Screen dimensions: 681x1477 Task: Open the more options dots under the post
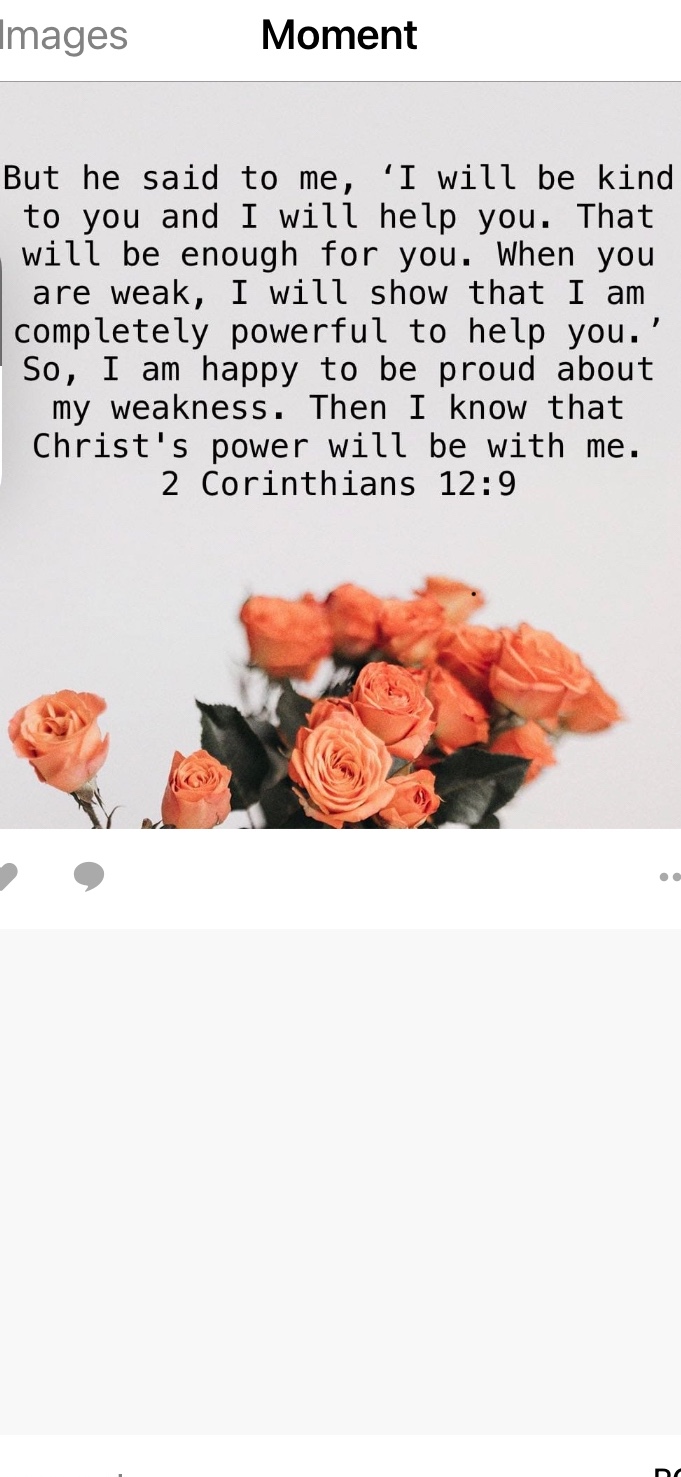click(670, 877)
